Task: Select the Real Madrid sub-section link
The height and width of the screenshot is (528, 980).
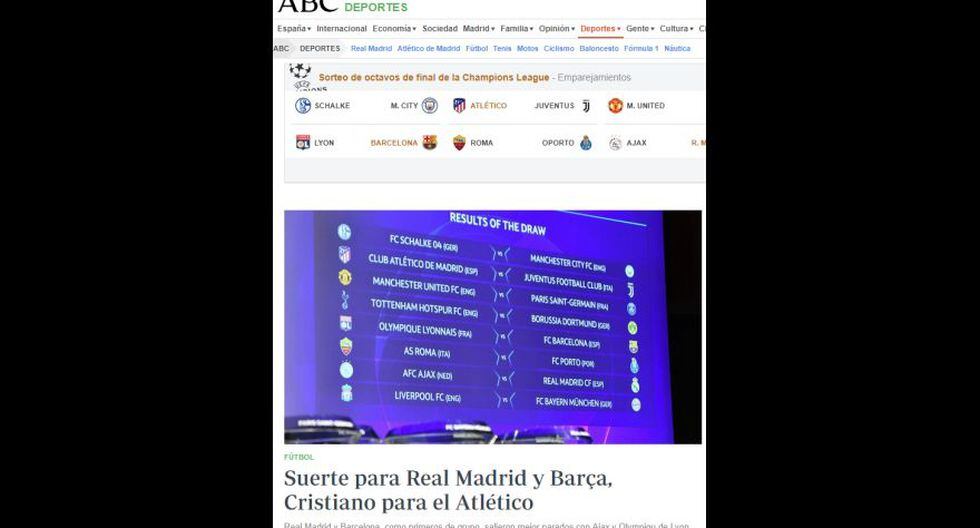Action: (372, 48)
